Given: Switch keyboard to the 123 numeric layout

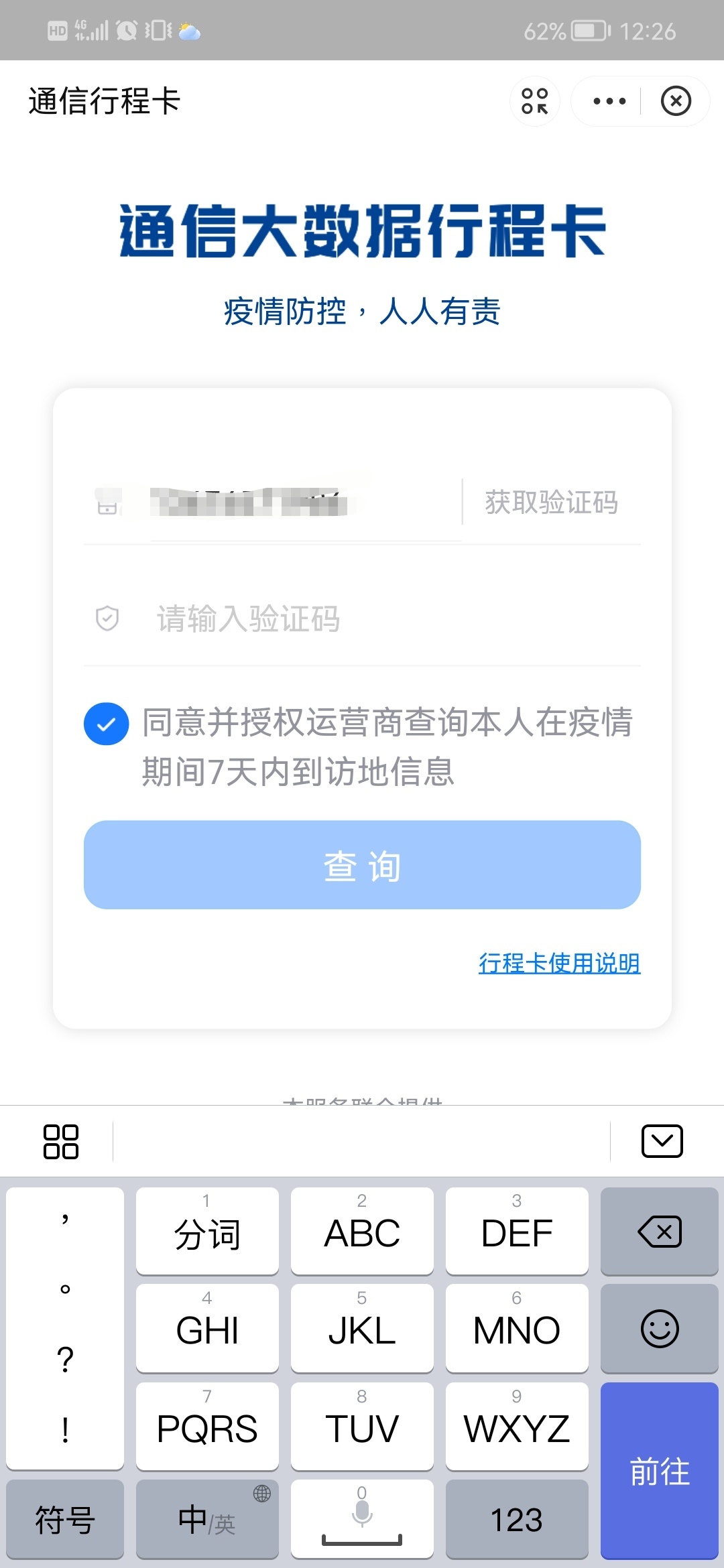Looking at the screenshot, I should pos(516,1519).
